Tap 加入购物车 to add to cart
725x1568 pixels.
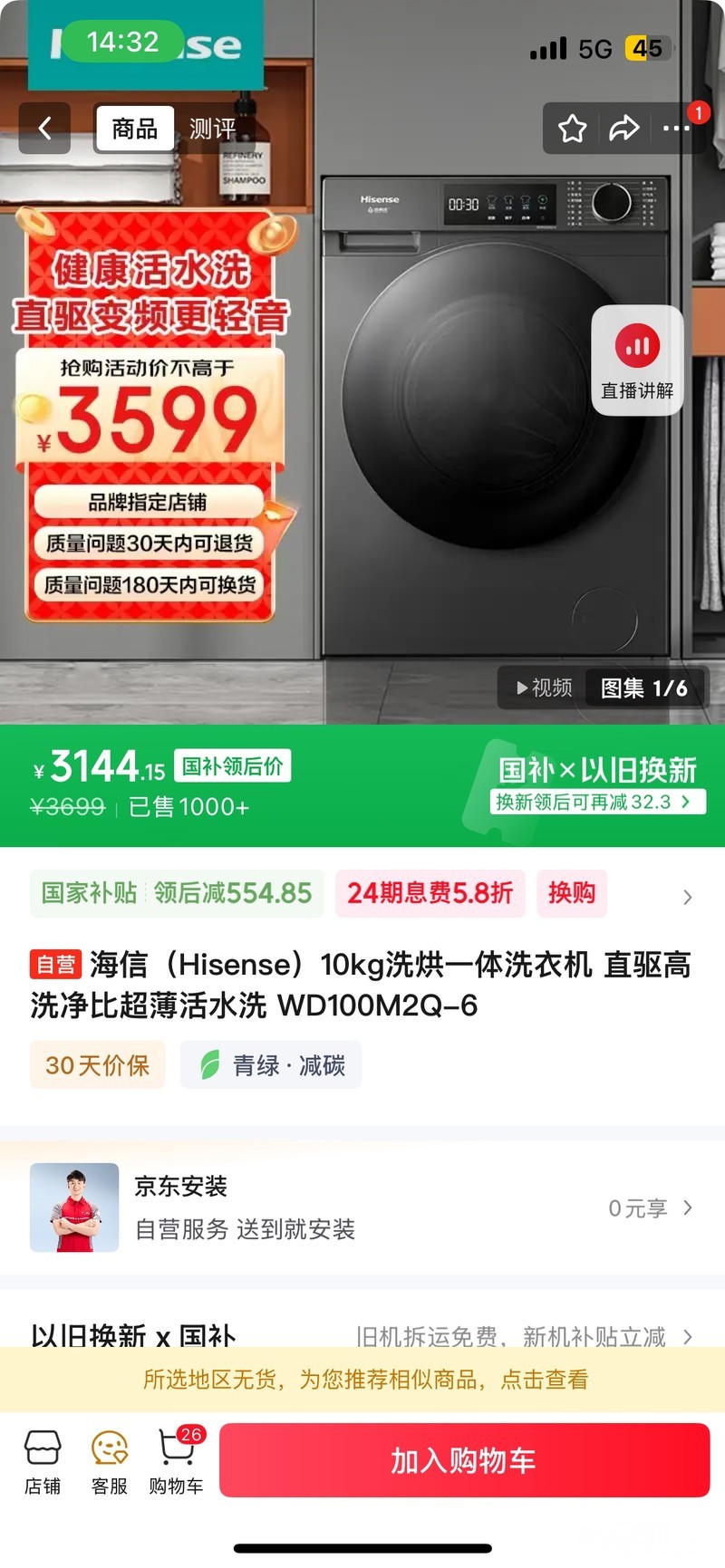[464, 1460]
